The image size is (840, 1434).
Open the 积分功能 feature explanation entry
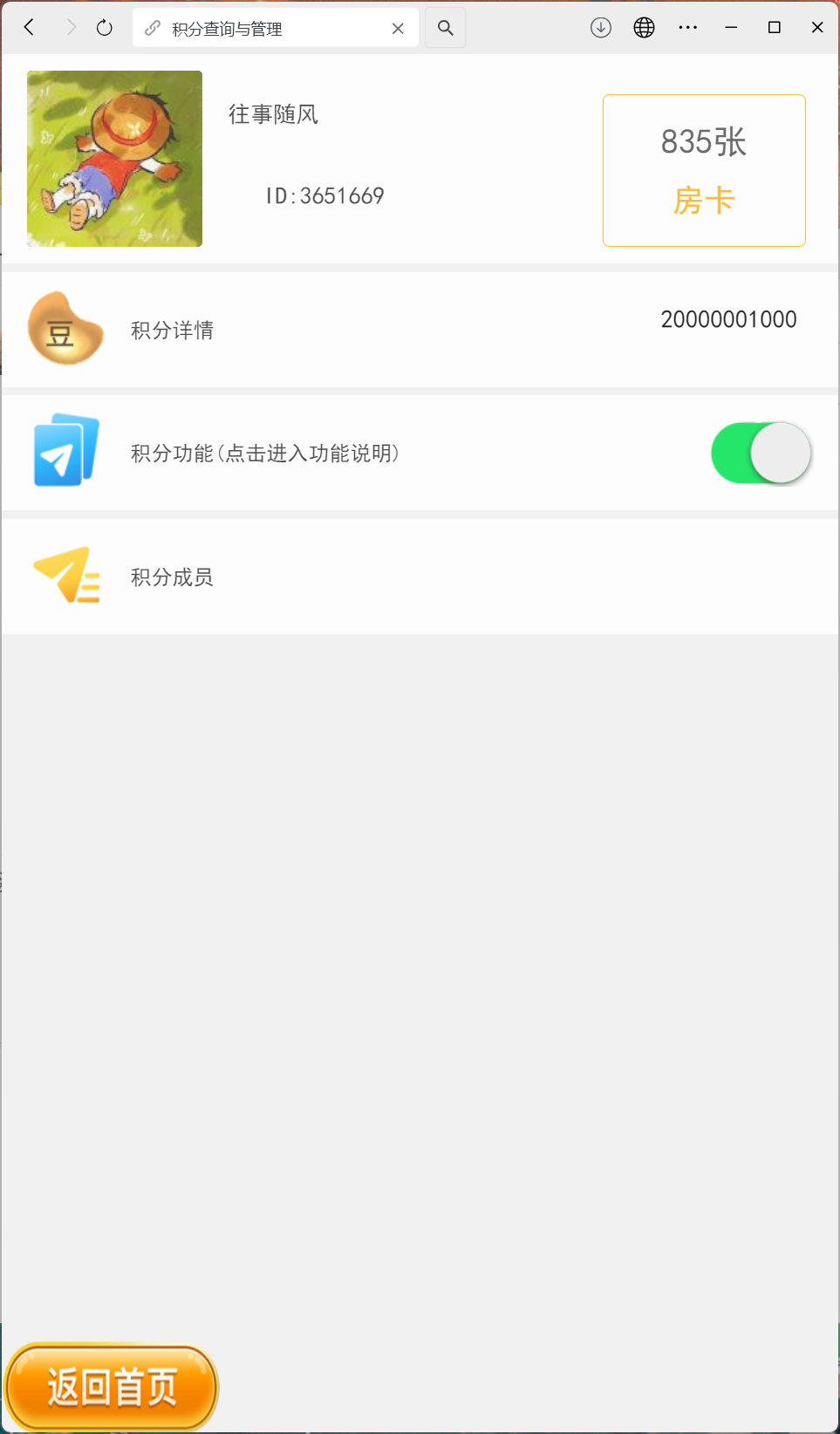coord(266,453)
